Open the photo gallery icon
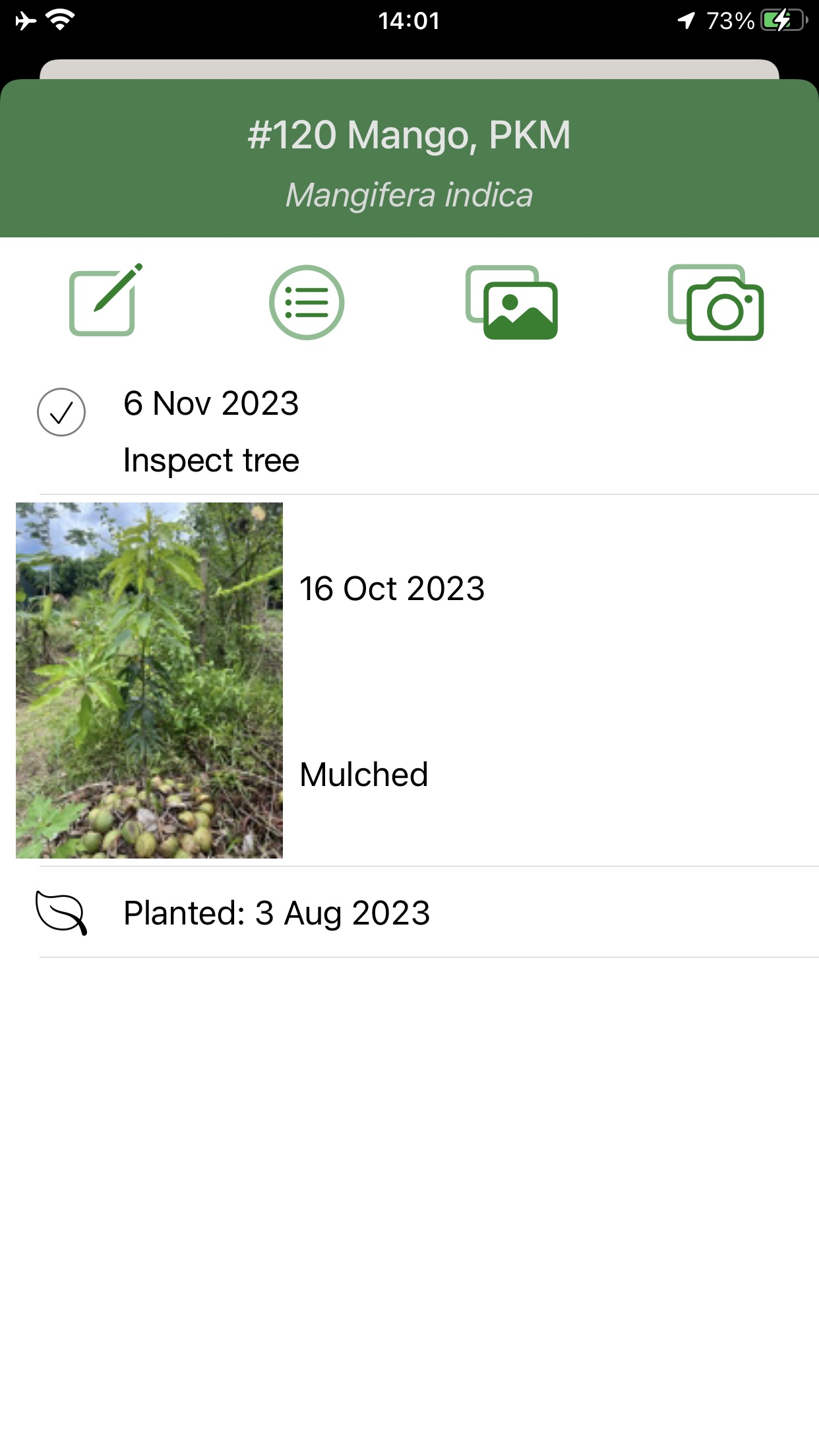The image size is (819, 1456). (512, 302)
